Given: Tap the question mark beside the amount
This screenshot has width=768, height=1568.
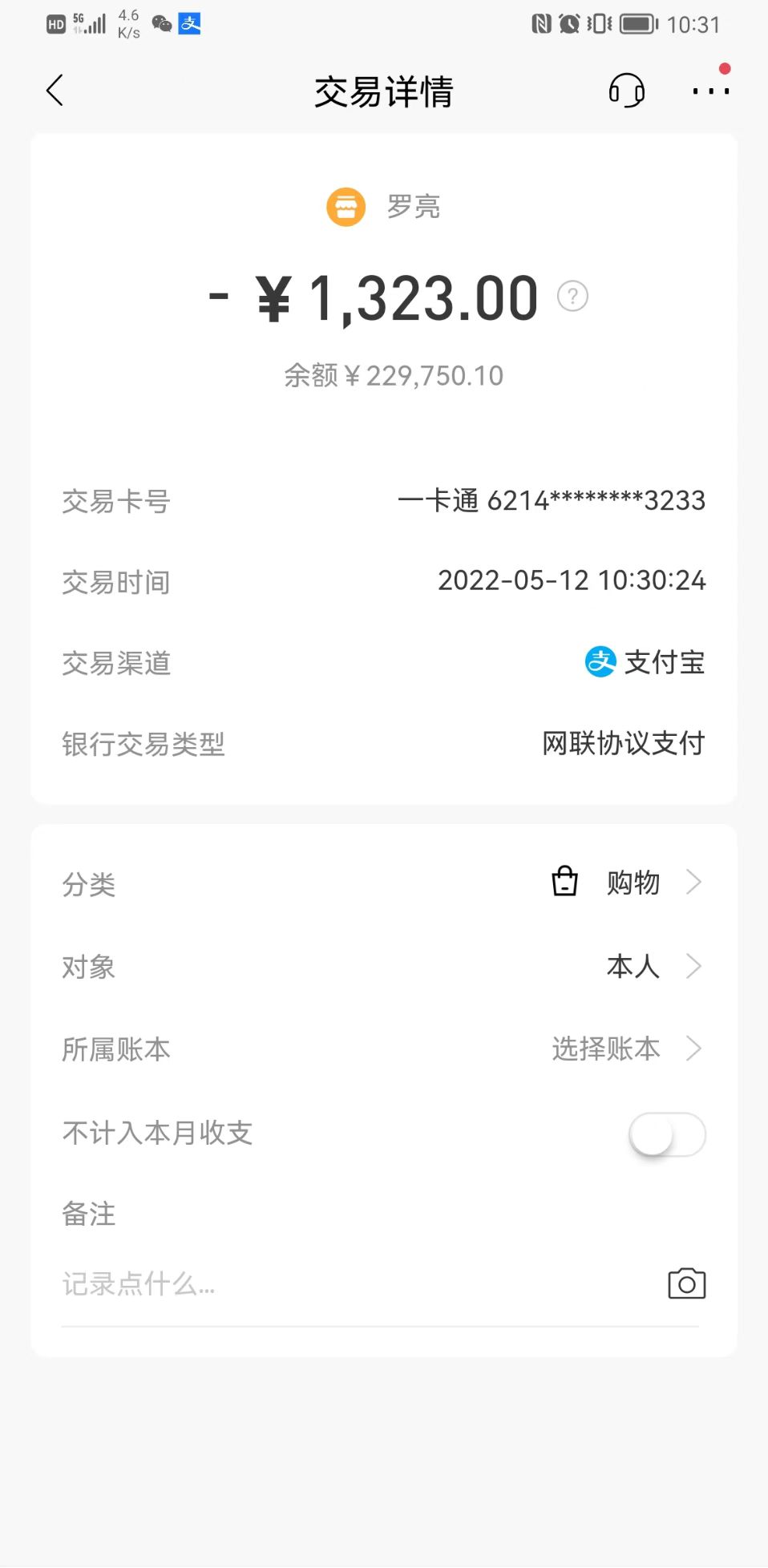Looking at the screenshot, I should 572,297.
